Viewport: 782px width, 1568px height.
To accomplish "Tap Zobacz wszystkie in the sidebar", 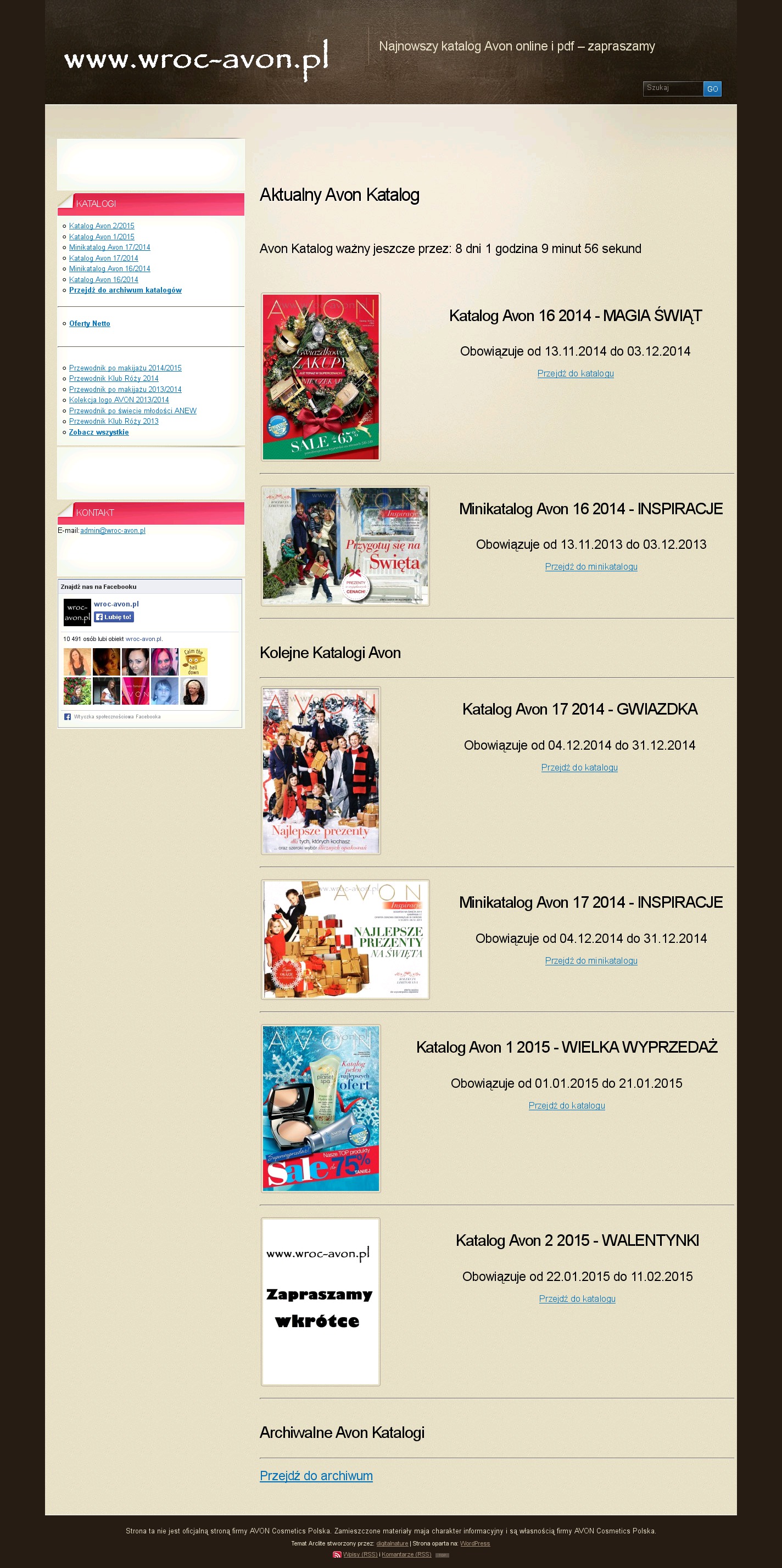I will click(x=99, y=432).
